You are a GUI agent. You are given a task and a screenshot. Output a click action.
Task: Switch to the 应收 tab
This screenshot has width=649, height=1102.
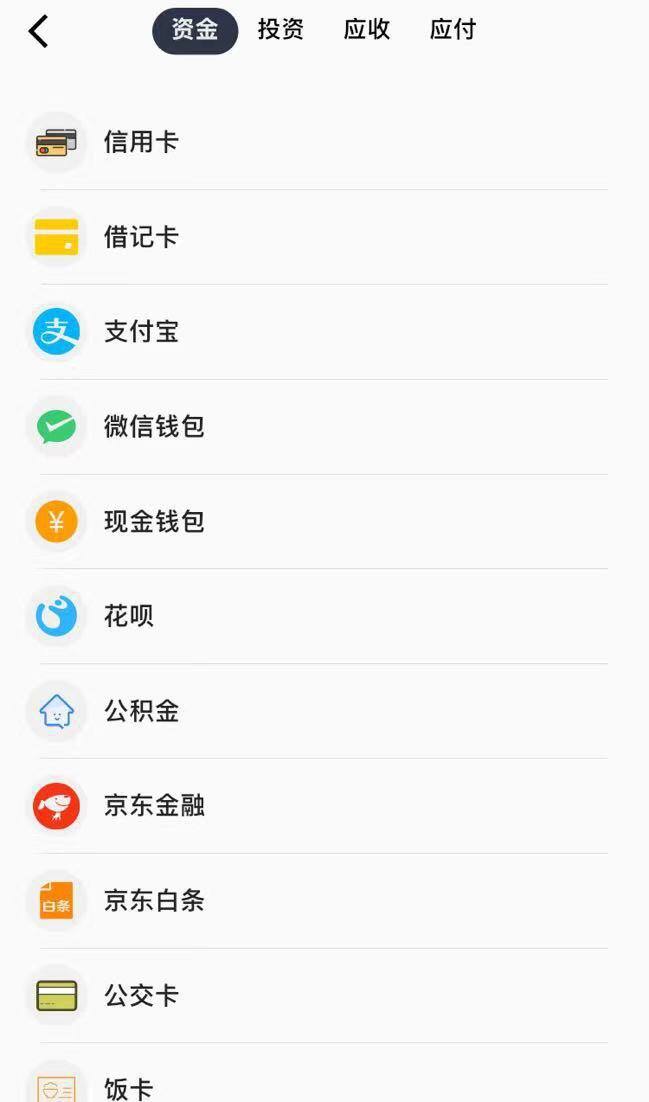pyautogui.click(x=366, y=30)
